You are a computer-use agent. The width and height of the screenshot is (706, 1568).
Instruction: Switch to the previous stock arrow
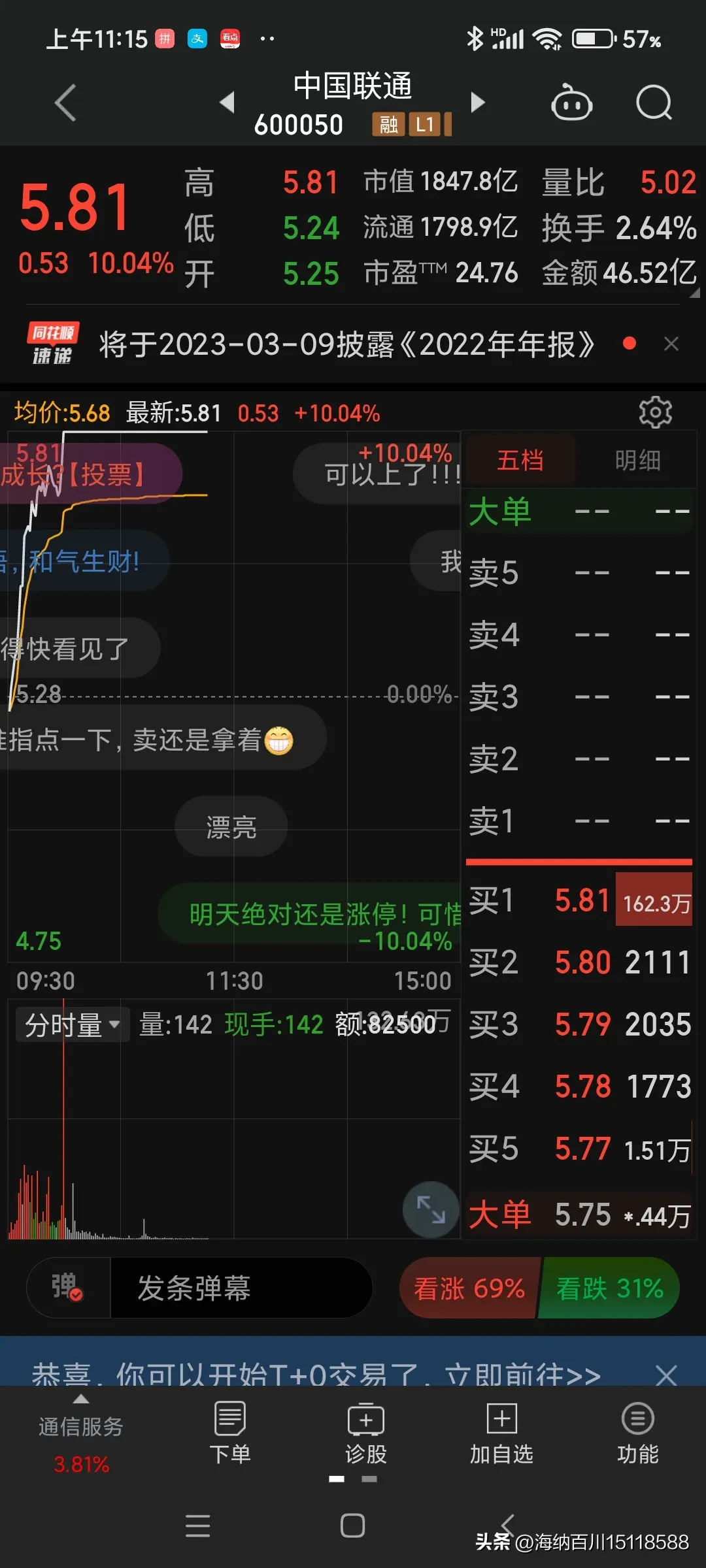click(x=227, y=102)
